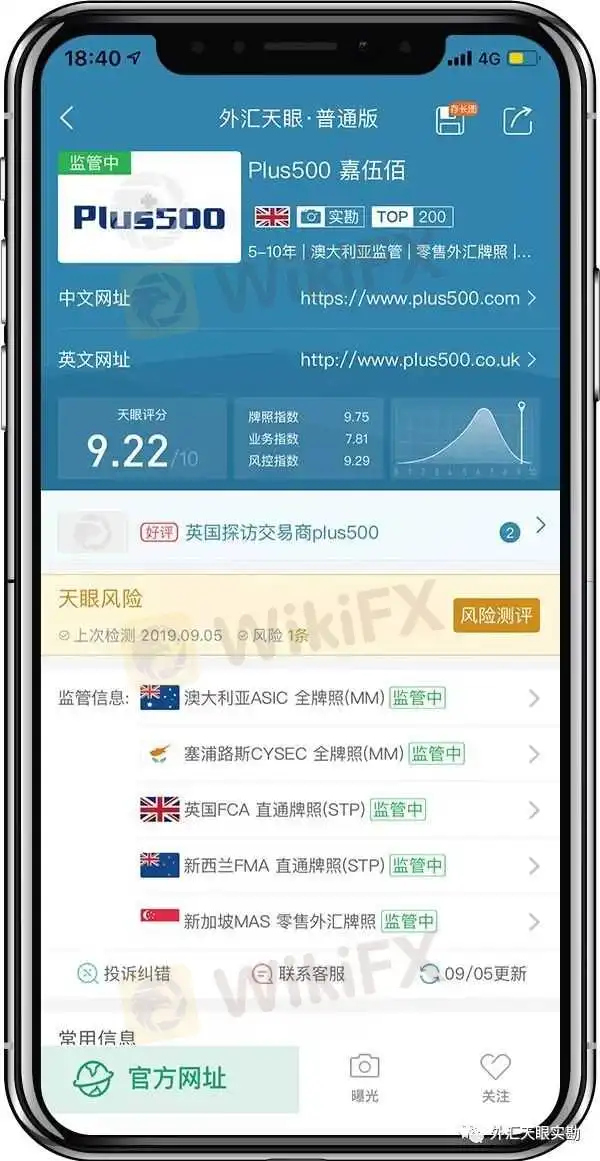This screenshot has height=1161, width=600.
Task: Follow the broker with 关注 heart
Action: point(495,1078)
